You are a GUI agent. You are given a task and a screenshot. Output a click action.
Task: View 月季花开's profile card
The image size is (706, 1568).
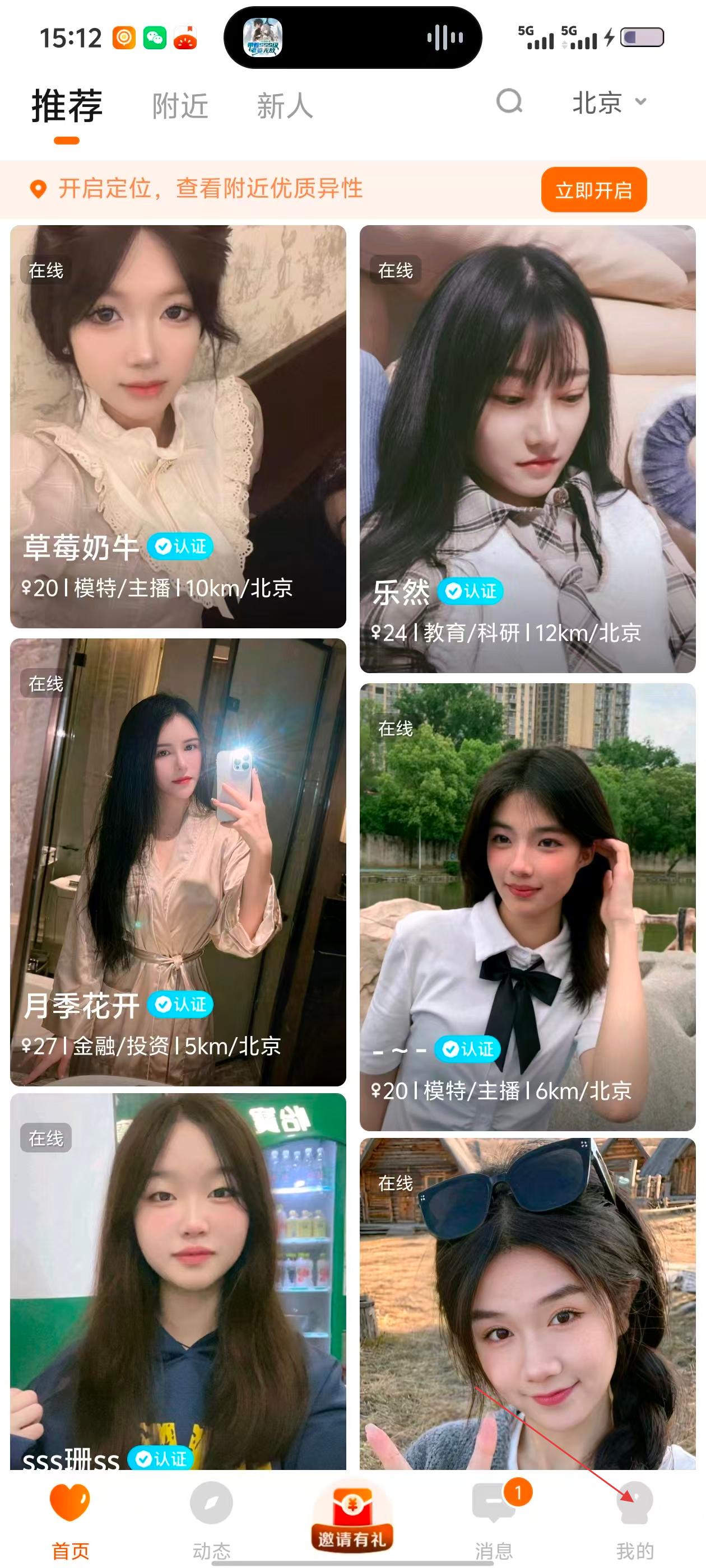tap(178, 862)
